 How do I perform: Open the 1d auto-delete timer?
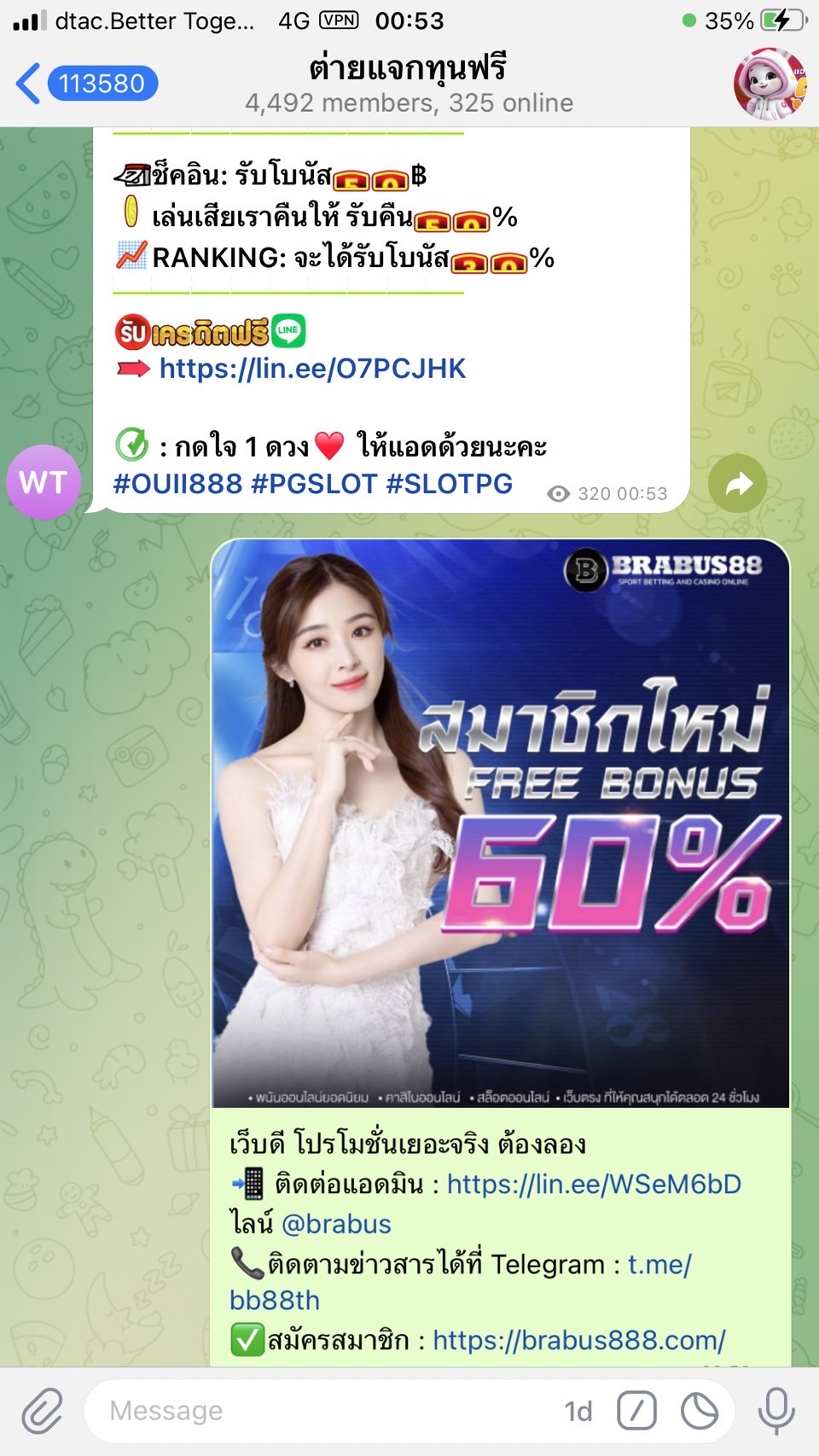(578, 1412)
